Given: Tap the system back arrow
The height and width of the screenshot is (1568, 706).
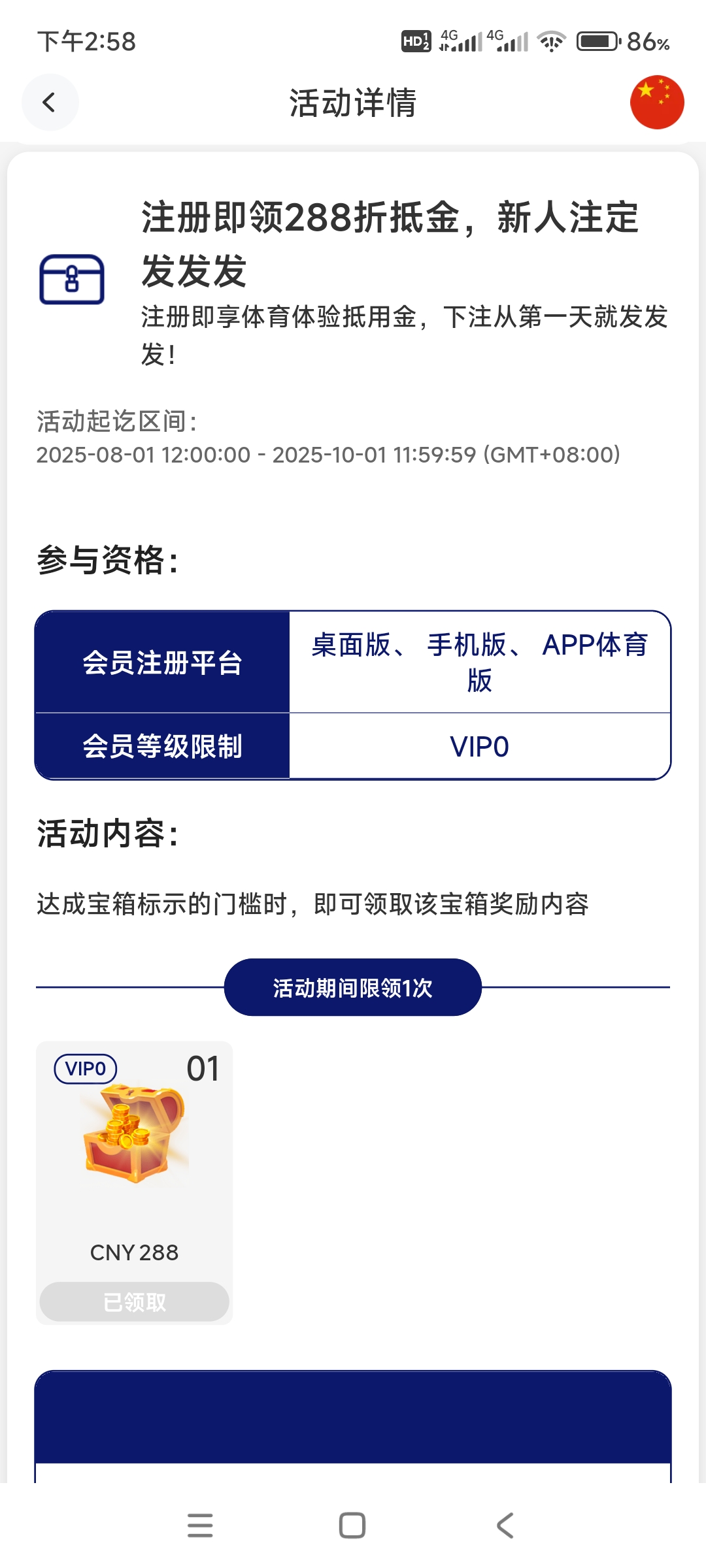Looking at the screenshot, I should coord(505,1526).
